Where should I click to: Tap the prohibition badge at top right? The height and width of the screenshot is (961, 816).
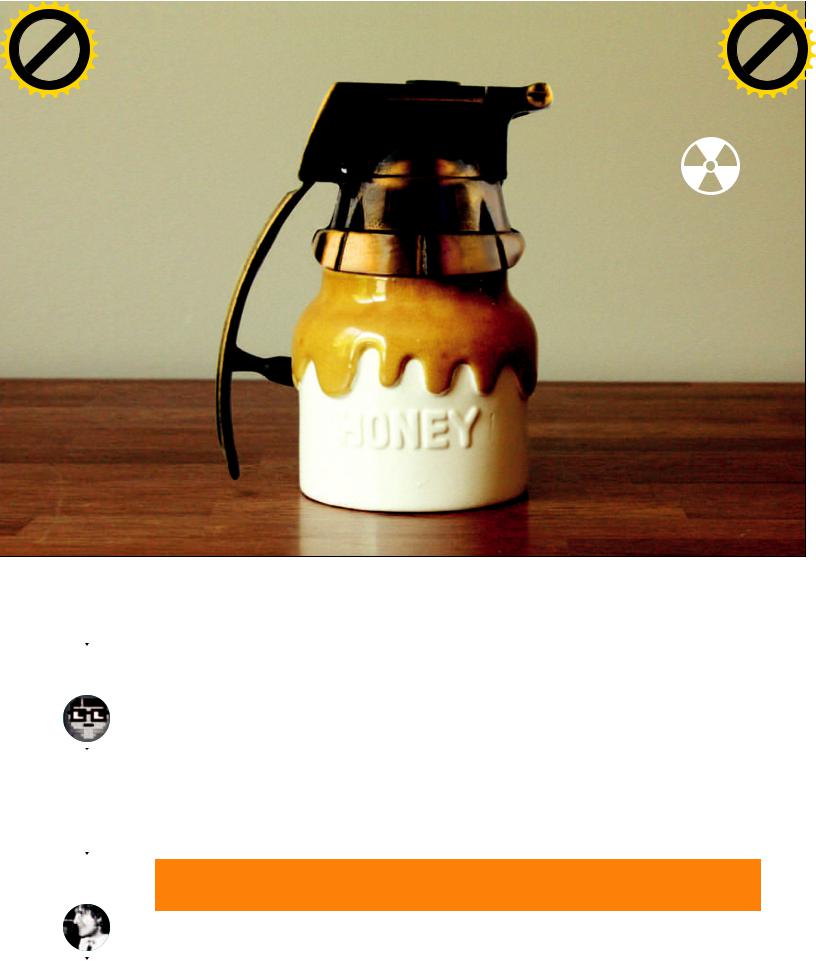click(x=767, y=49)
